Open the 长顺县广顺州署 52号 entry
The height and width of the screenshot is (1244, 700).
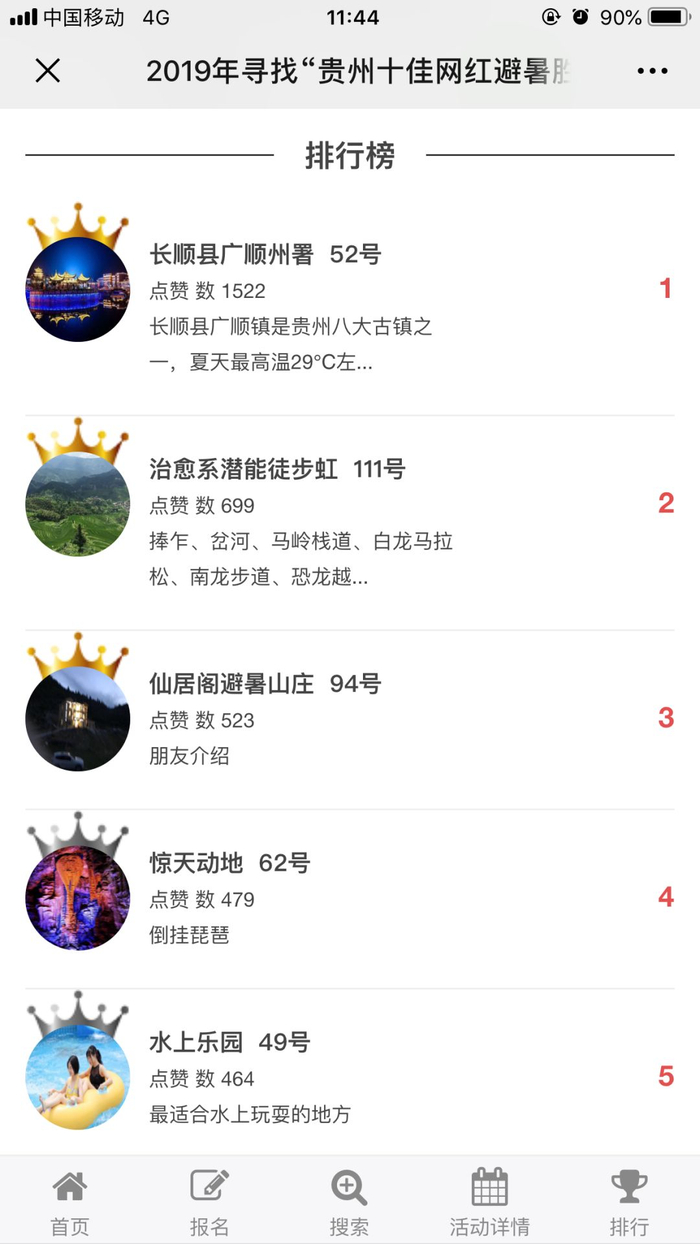click(265, 255)
